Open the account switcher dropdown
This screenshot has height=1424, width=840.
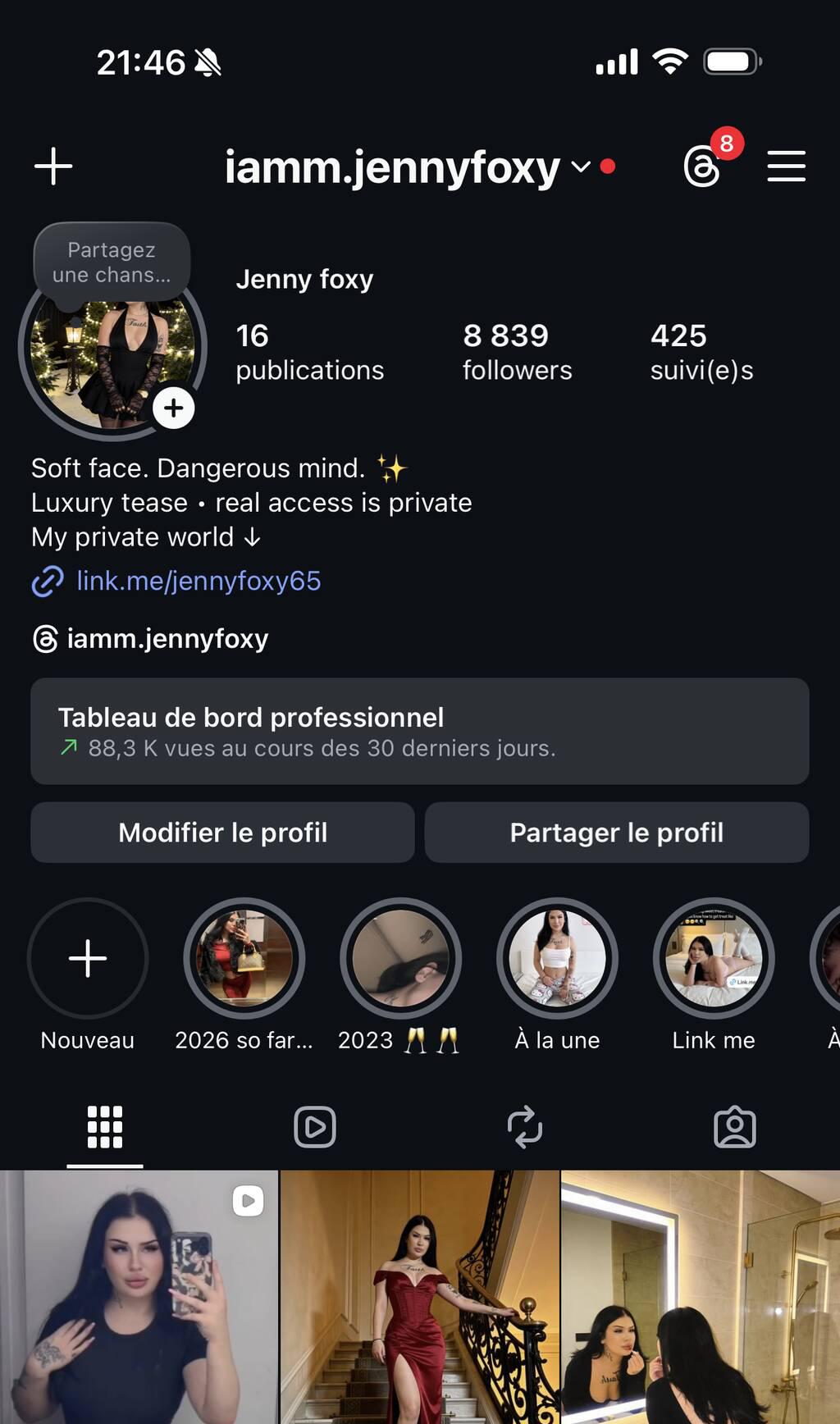(x=581, y=167)
